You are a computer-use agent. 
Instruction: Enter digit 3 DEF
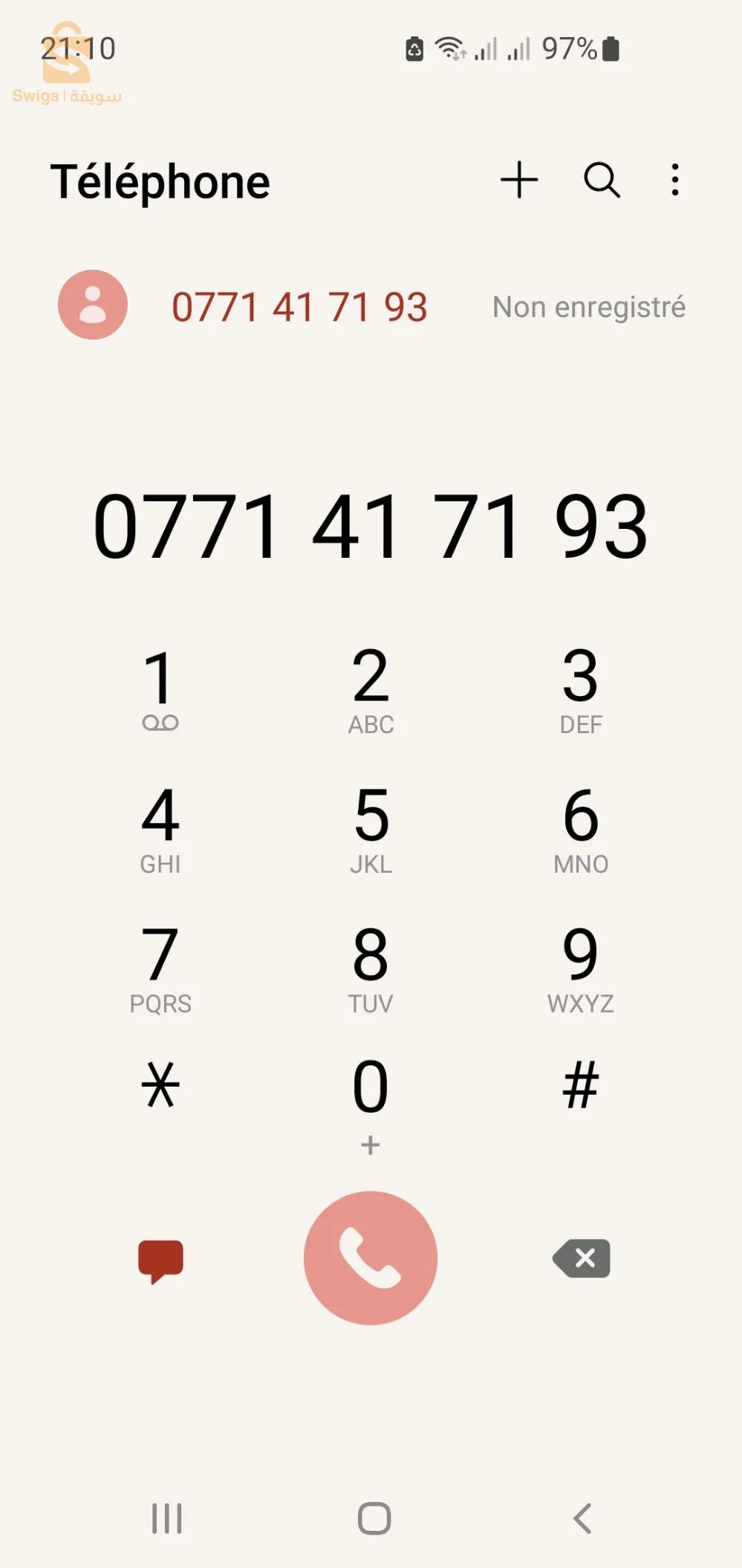580,688
